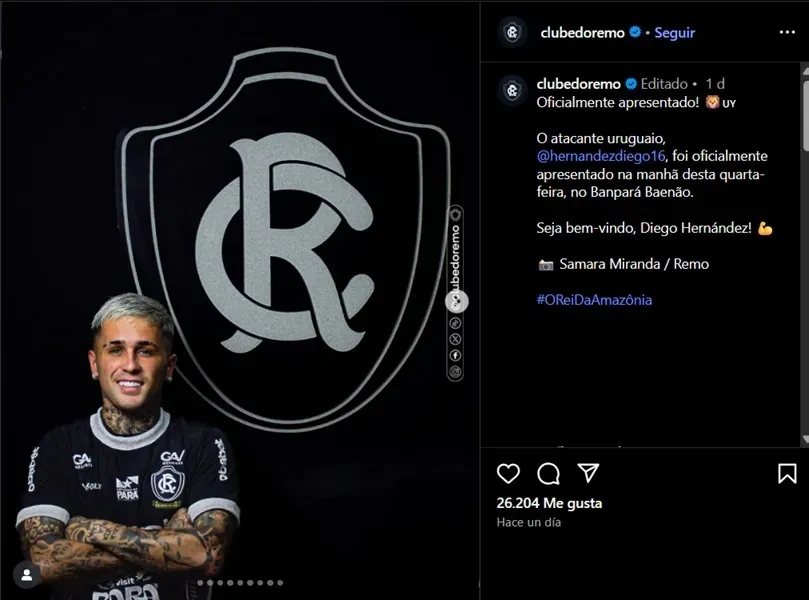This screenshot has height=600, width=809.
Task: View tagged people icon on photo
Action: click(27, 575)
